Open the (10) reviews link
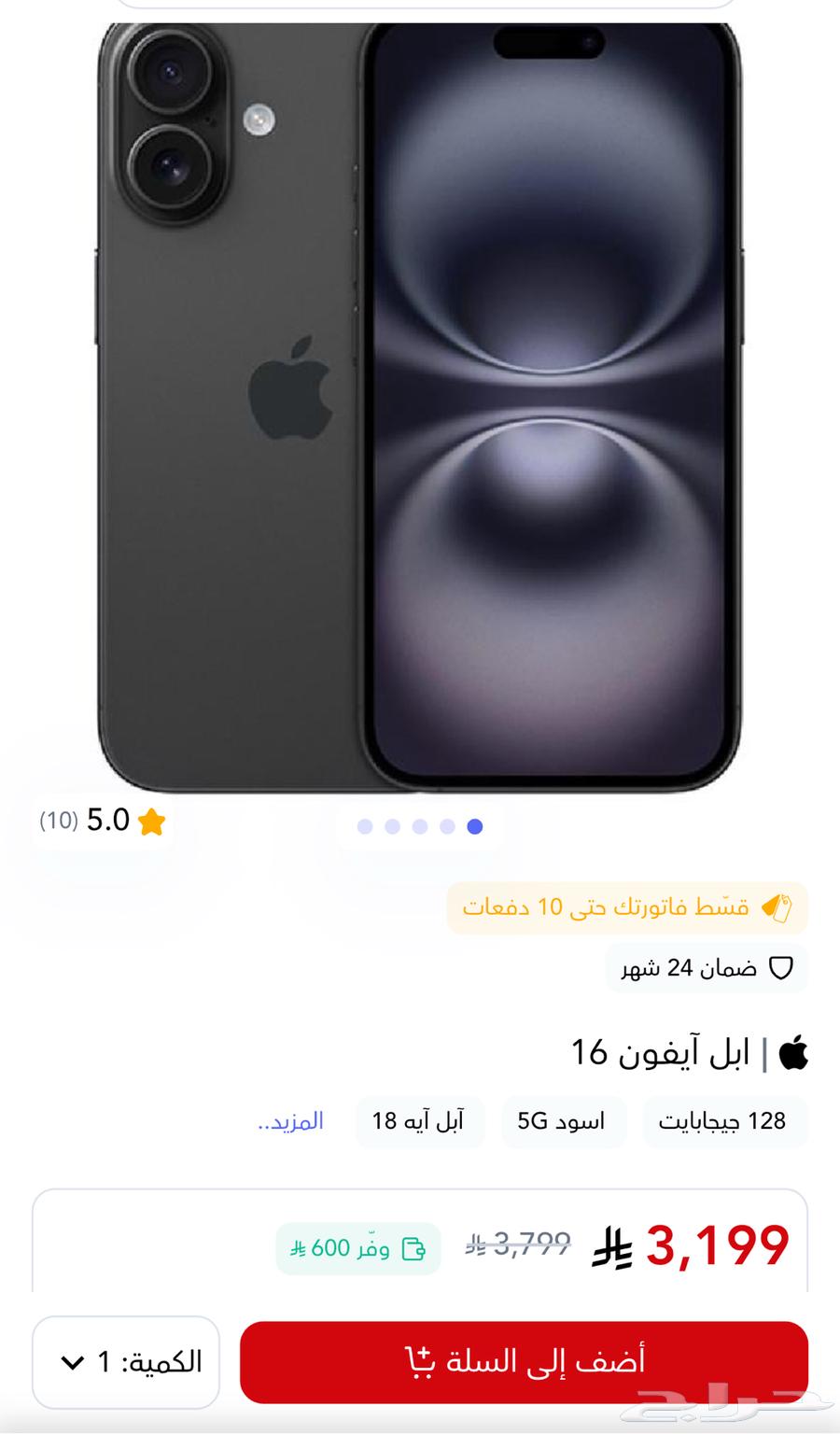 coord(57,822)
